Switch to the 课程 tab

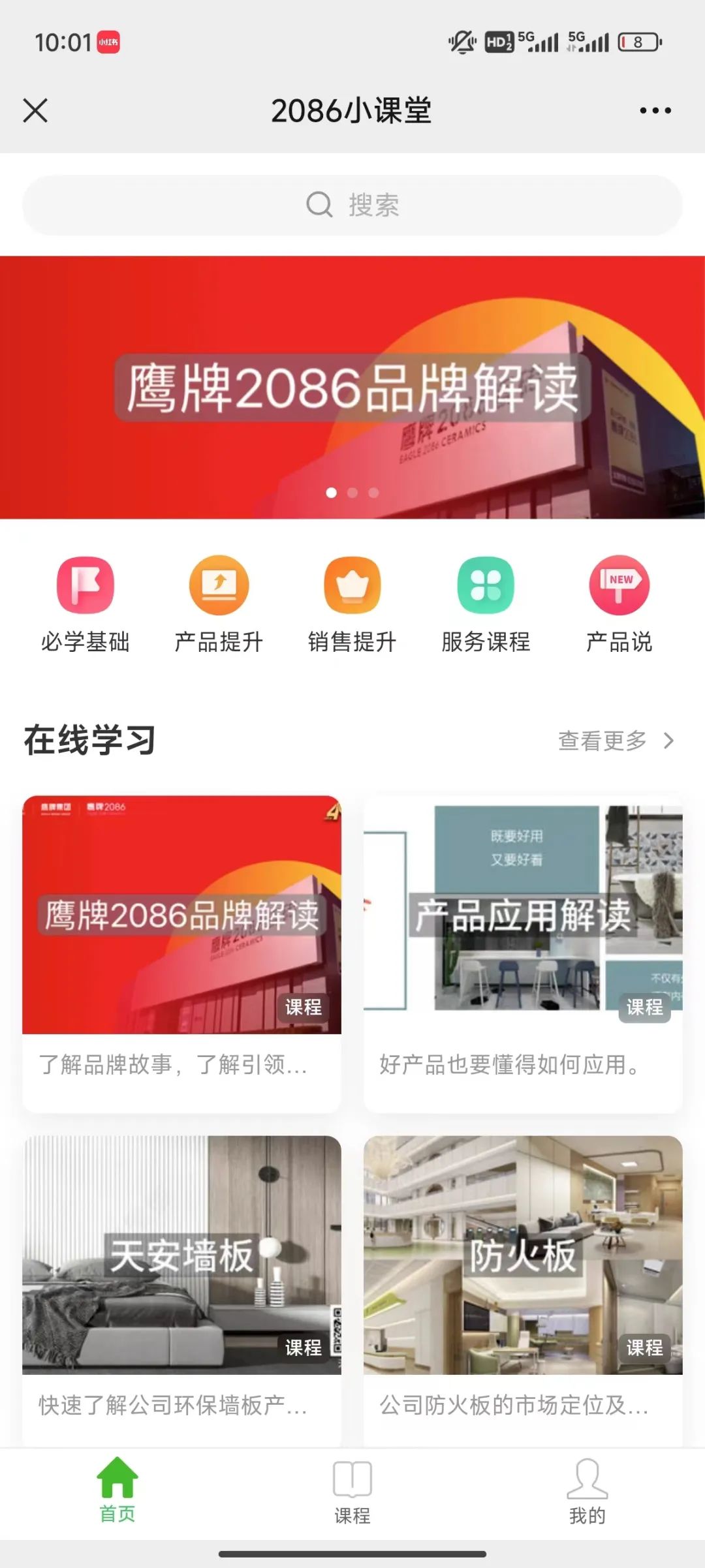[x=352, y=1492]
